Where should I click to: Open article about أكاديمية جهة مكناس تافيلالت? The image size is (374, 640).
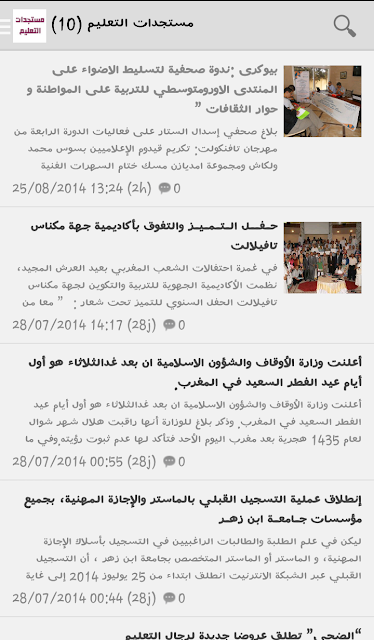[x=187, y=276]
